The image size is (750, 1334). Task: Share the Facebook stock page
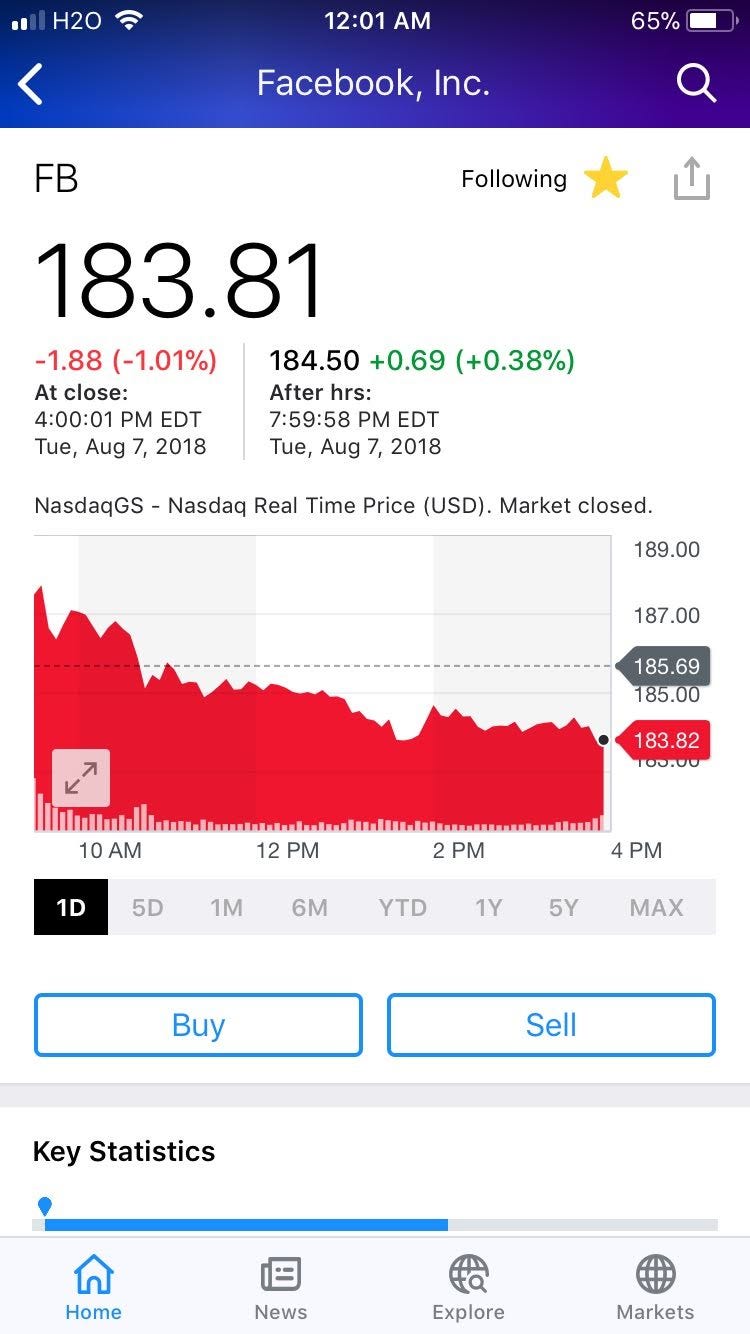[691, 180]
